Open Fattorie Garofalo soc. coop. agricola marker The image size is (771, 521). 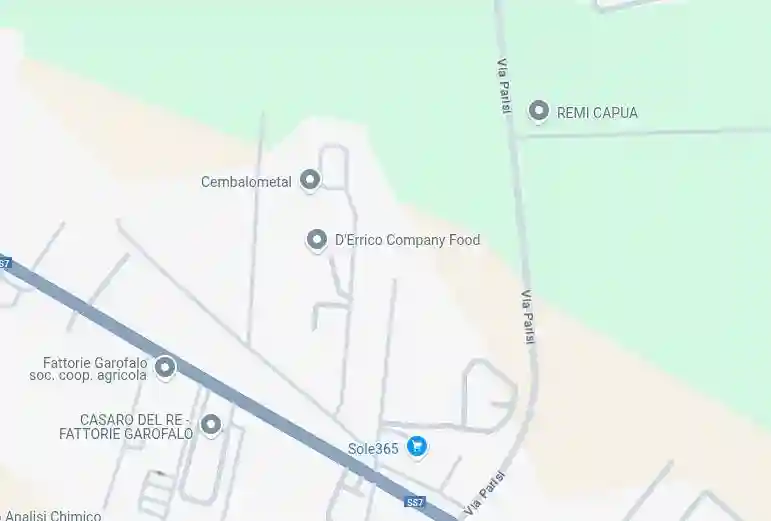(x=165, y=367)
